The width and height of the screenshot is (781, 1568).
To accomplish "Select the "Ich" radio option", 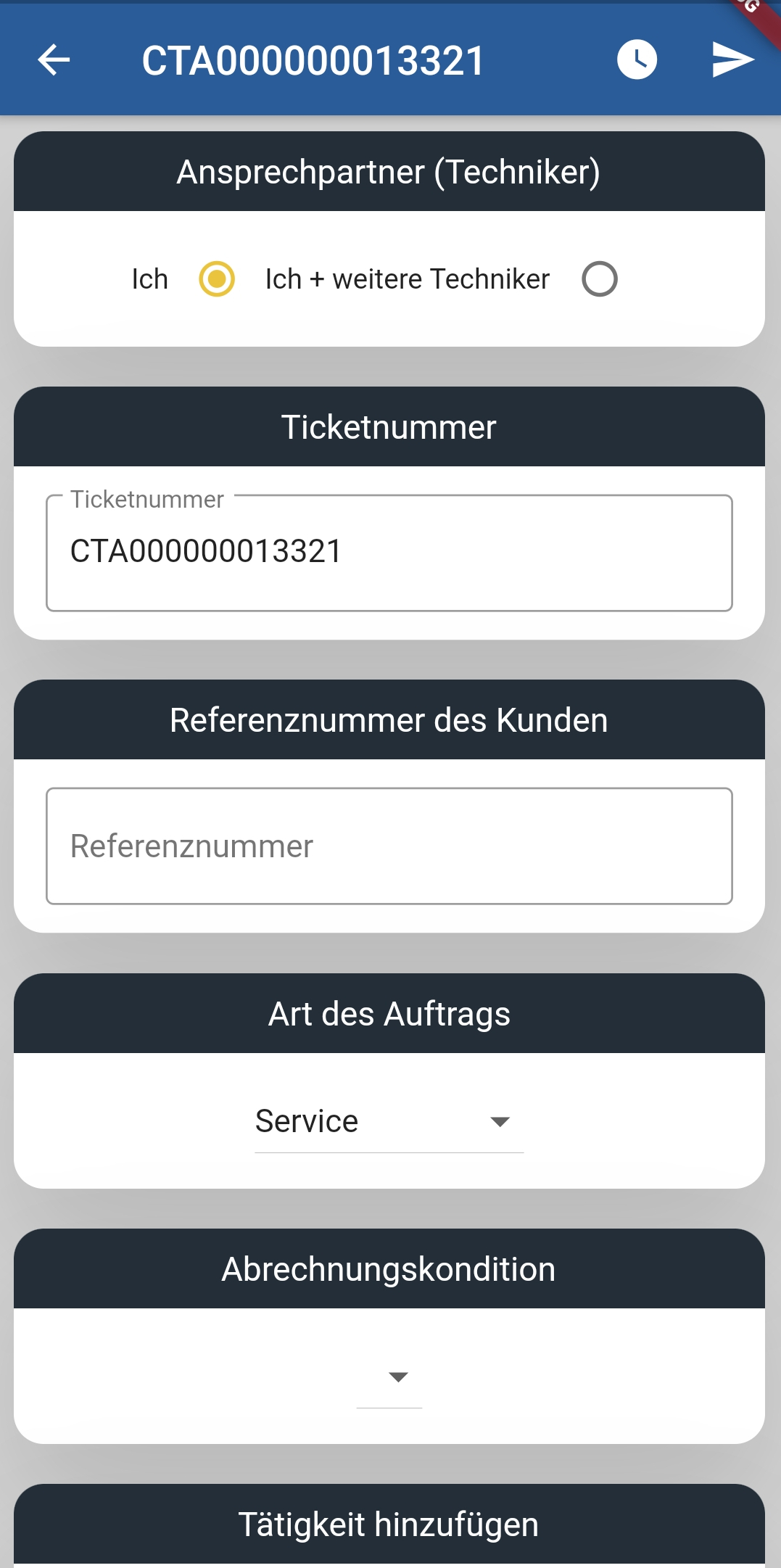I will pyautogui.click(x=217, y=279).
